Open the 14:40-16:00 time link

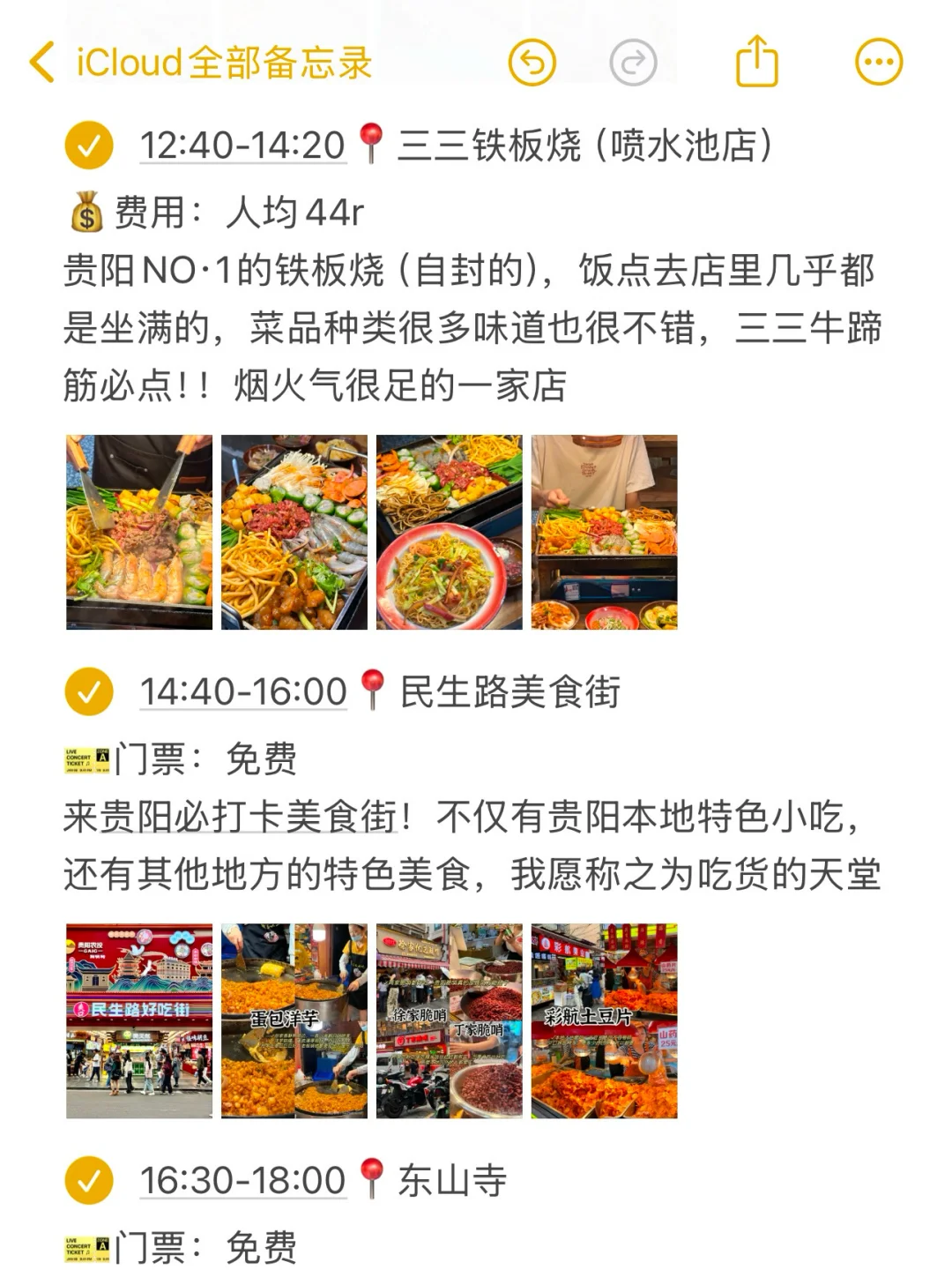[x=243, y=691]
